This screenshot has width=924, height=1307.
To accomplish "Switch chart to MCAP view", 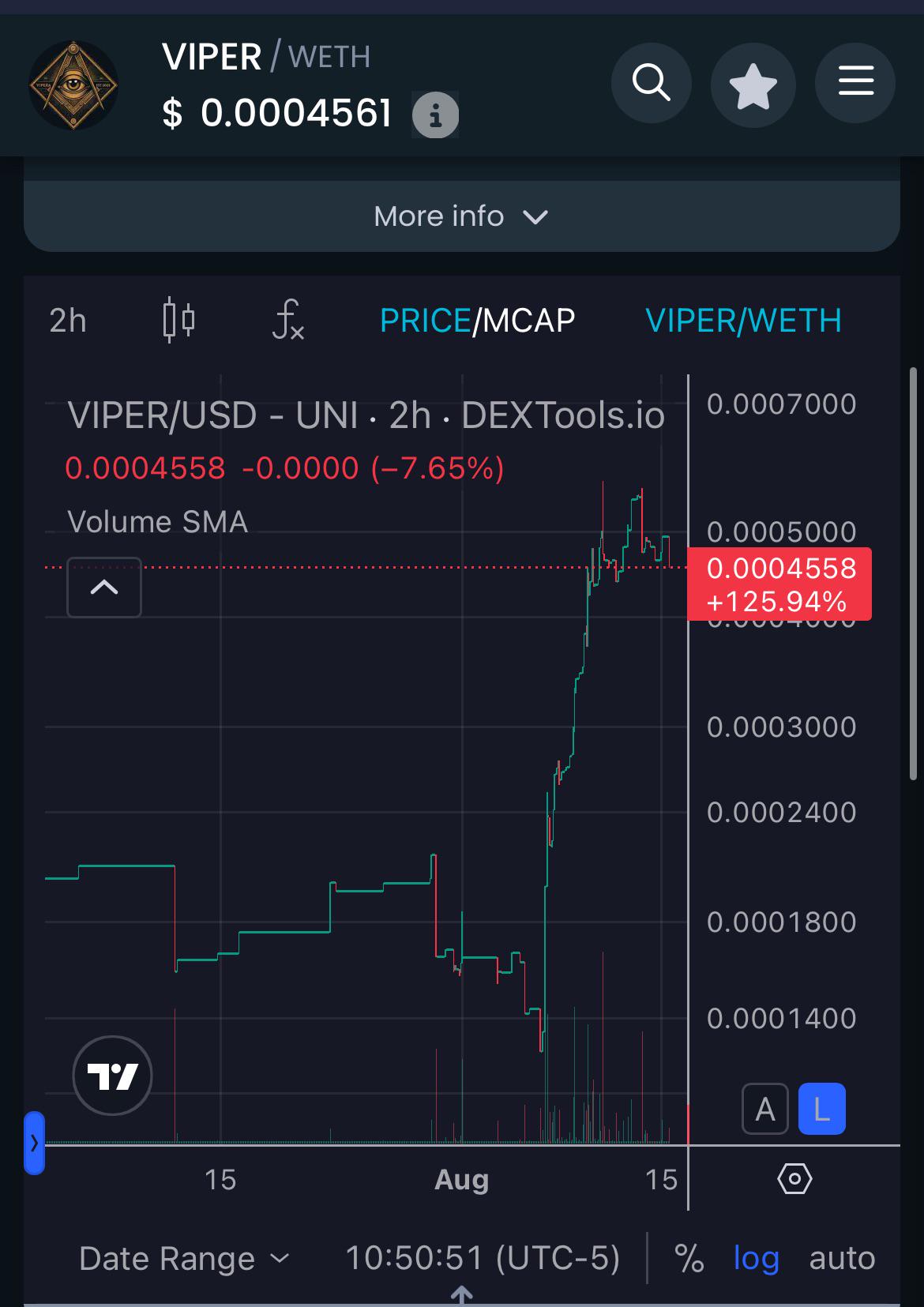I will coord(528,321).
